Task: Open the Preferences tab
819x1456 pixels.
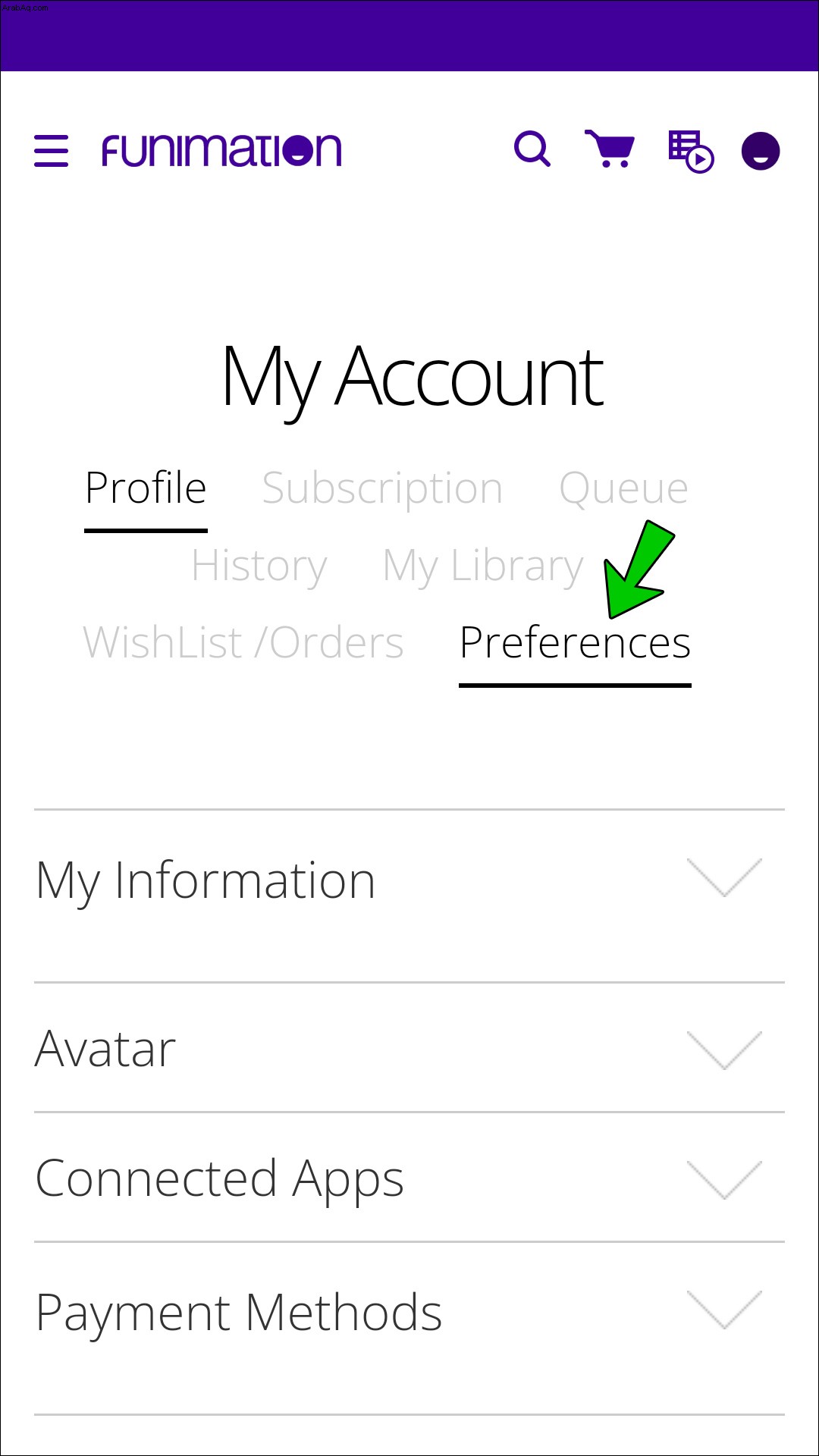Action: pos(575,643)
